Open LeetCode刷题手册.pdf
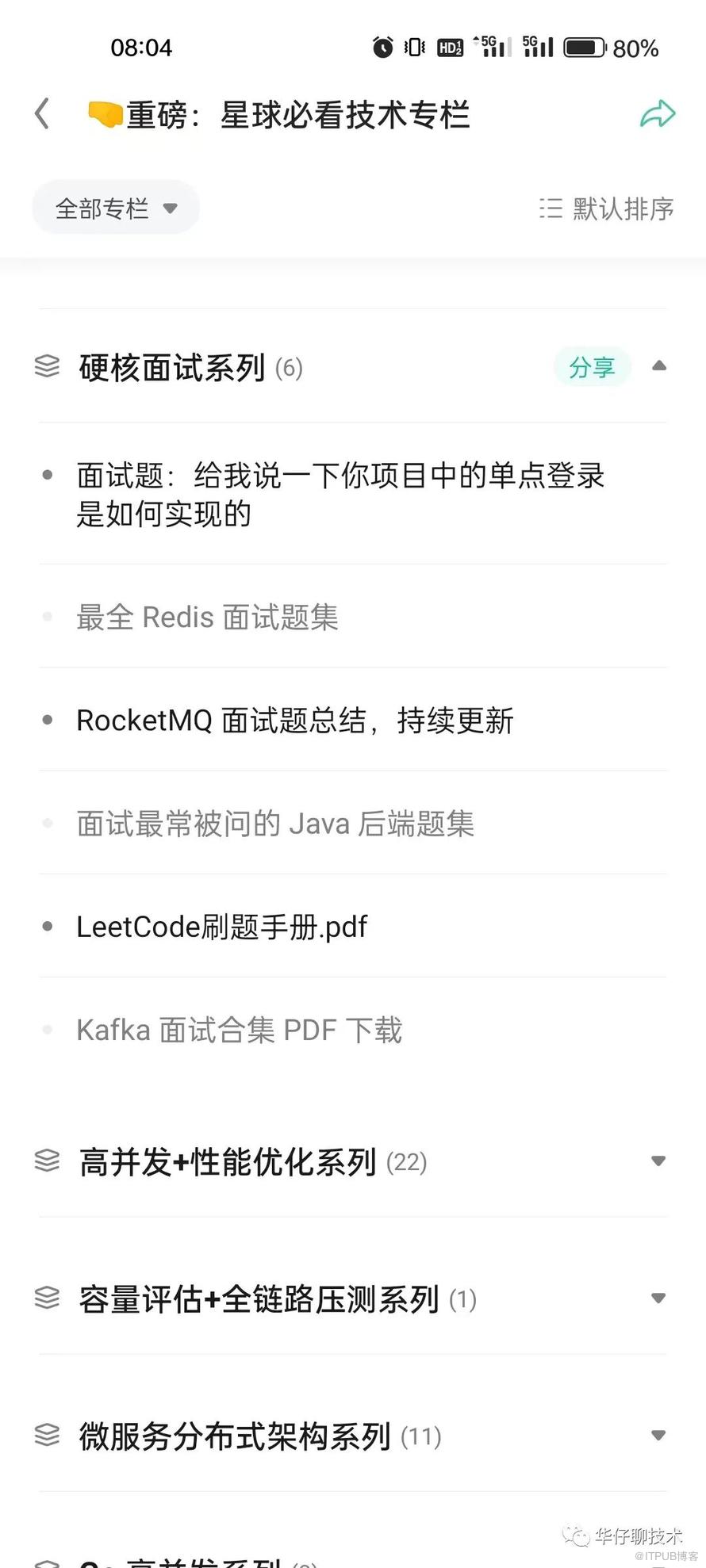This screenshot has height=1568, width=706. [x=222, y=926]
